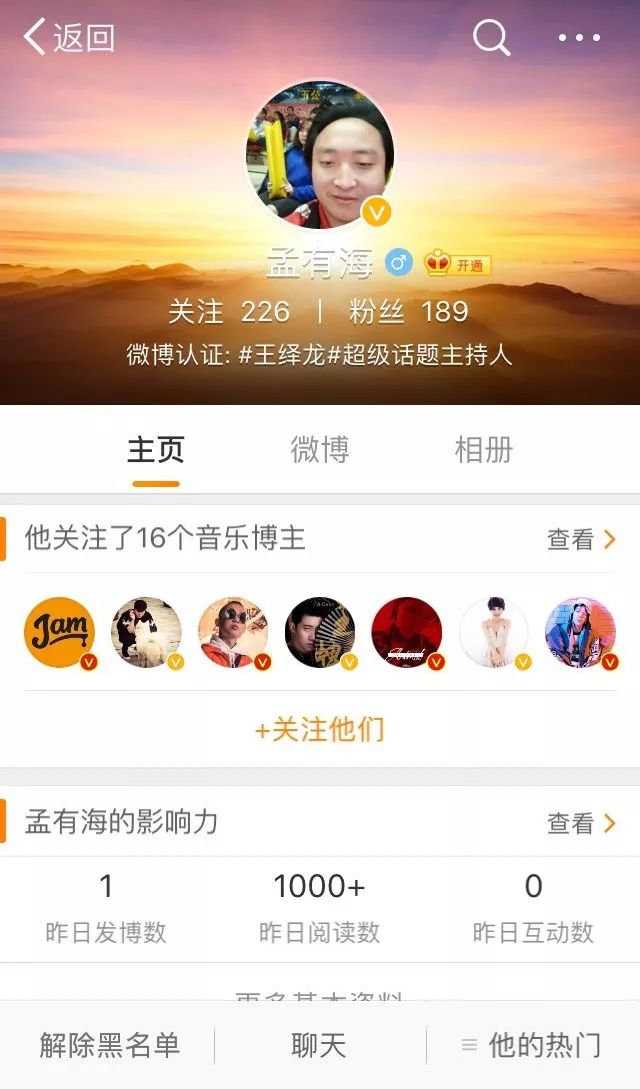The height and width of the screenshot is (1089, 640).
Task: Switch to the 相册 tab
Action: tap(483, 450)
